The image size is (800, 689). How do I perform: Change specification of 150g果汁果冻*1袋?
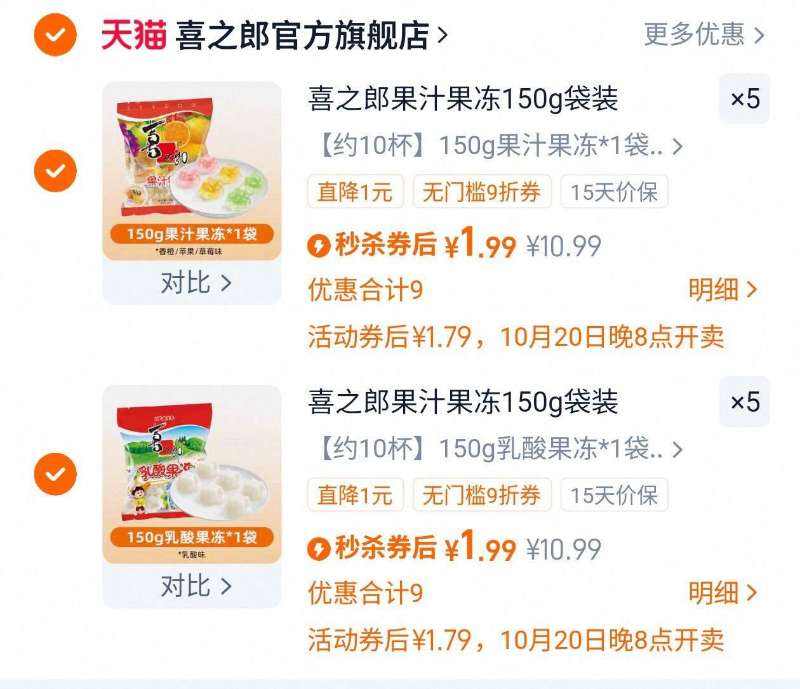click(500, 147)
